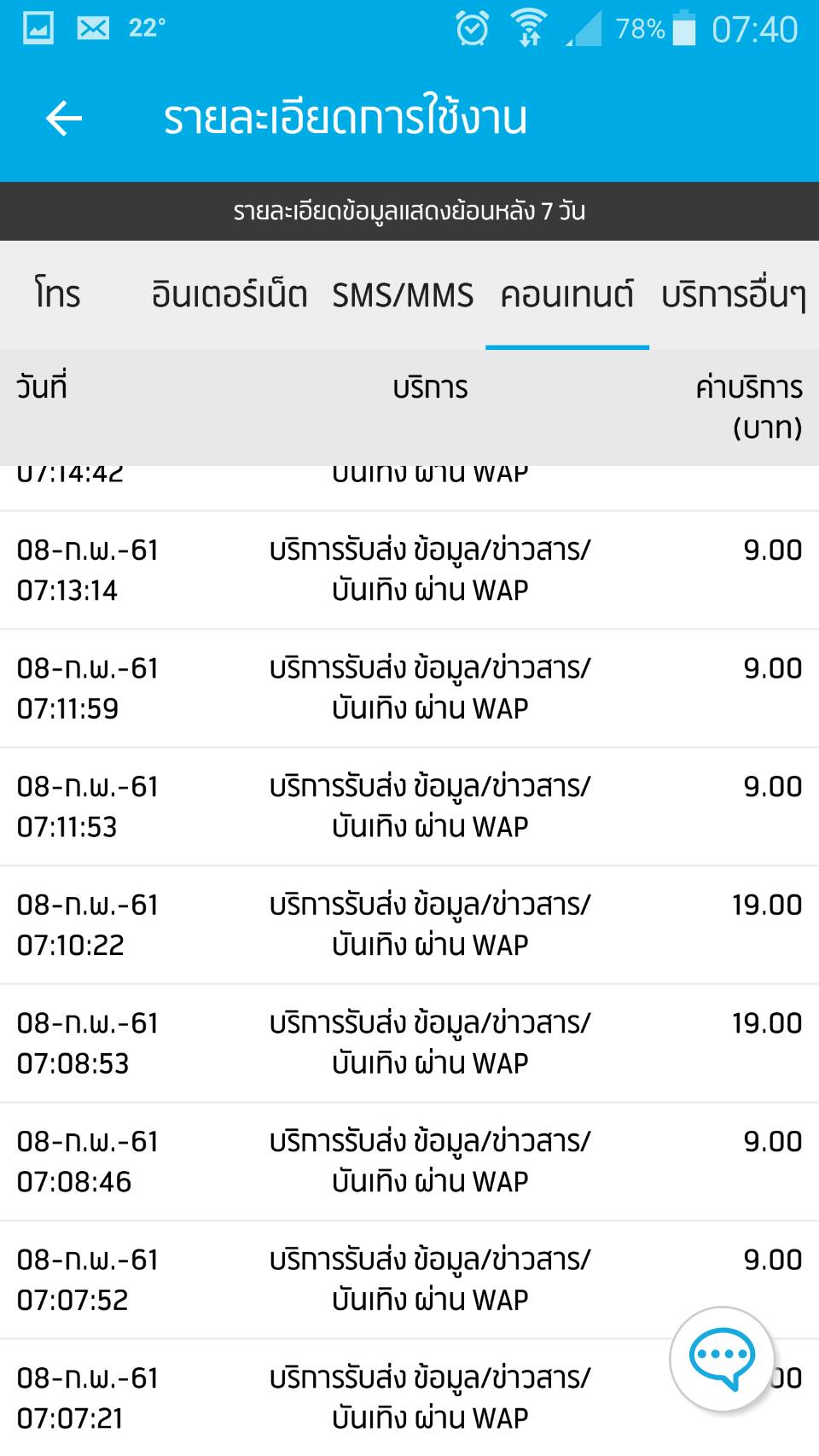Screen dimensions: 819x1456
Task: Switch to the บริการอื่นๆ tab
Action: point(734,294)
